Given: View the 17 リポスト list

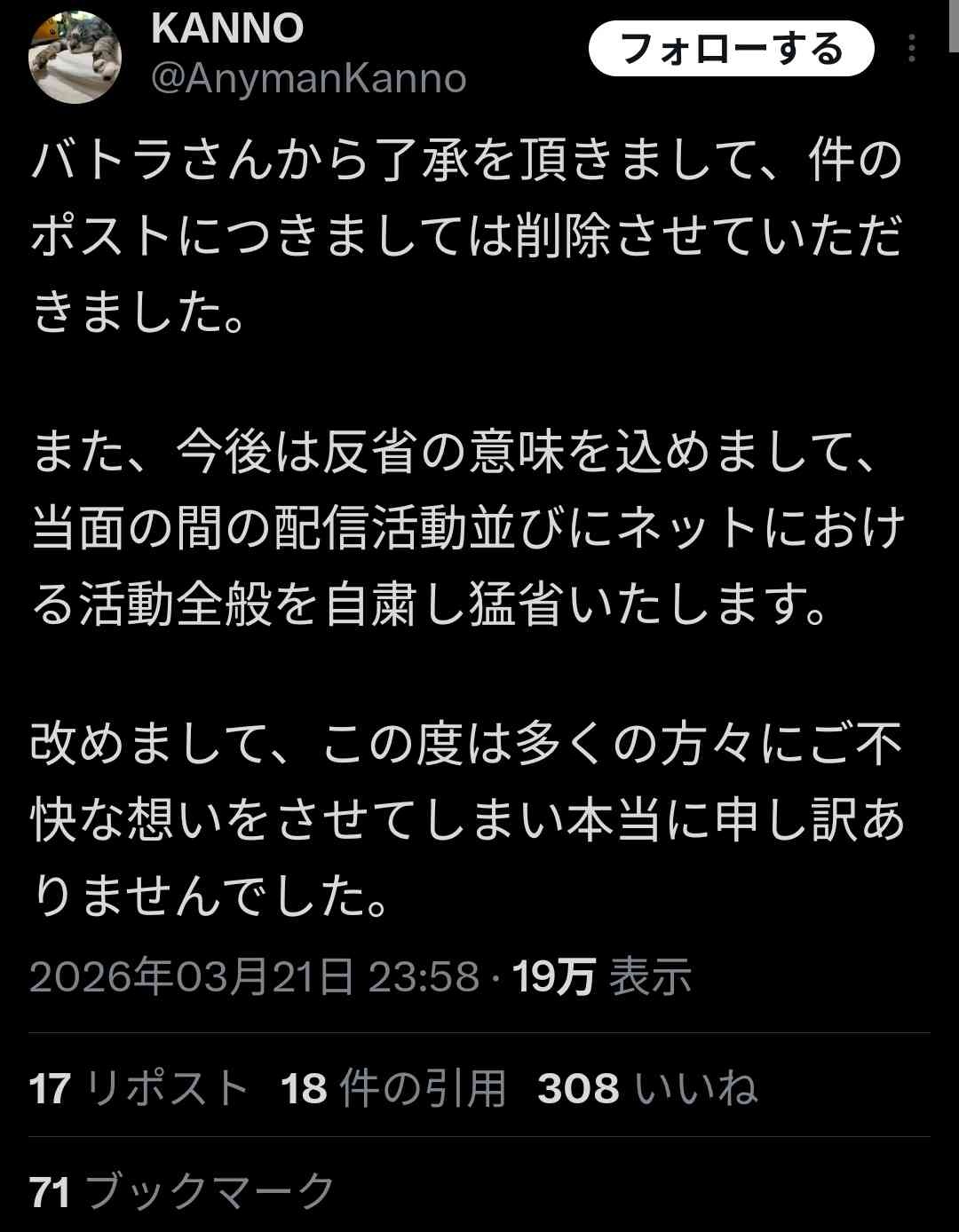Looking at the screenshot, I should tap(139, 1087).
